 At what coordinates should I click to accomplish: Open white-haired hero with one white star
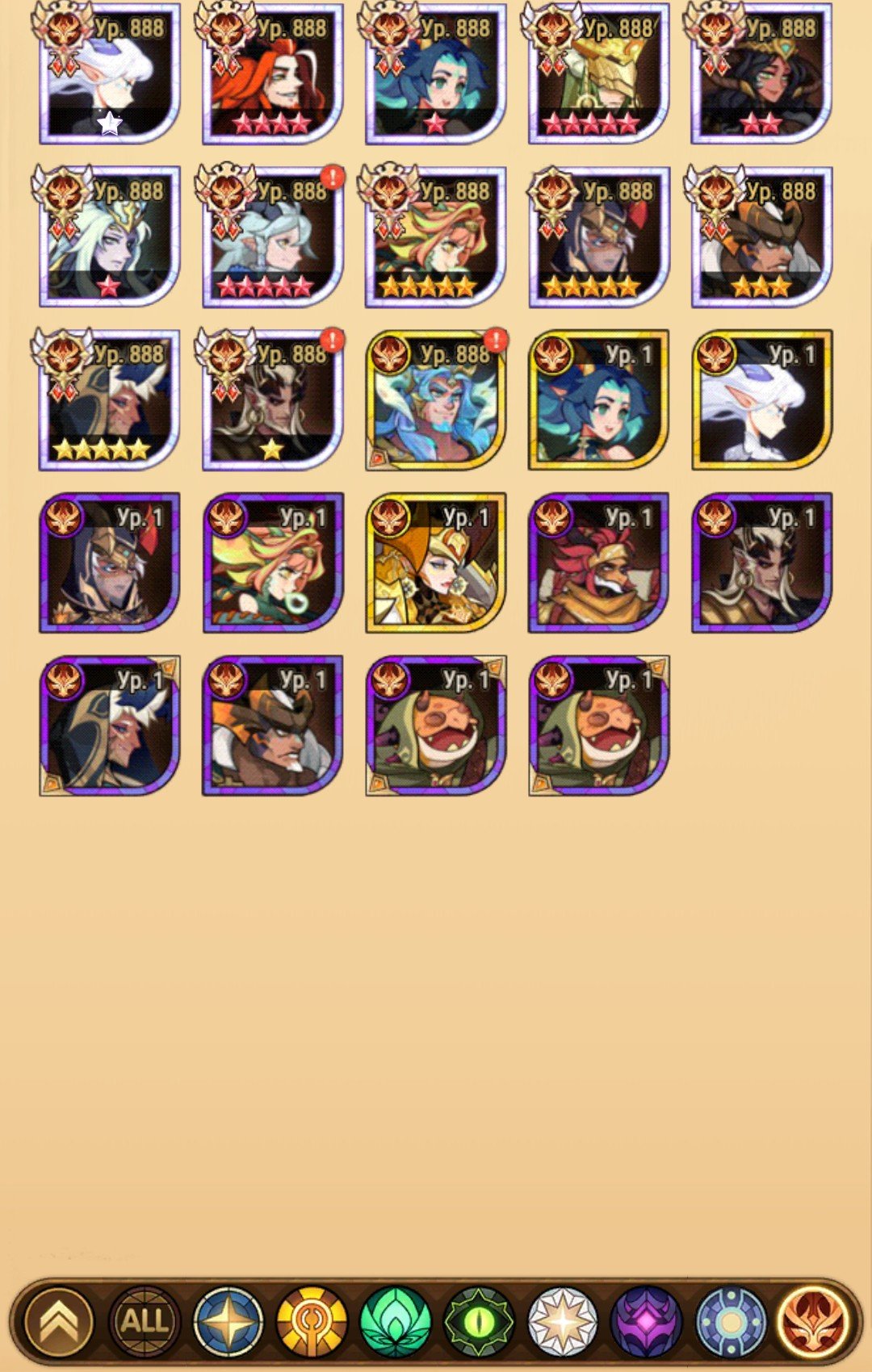click(110, 74)
